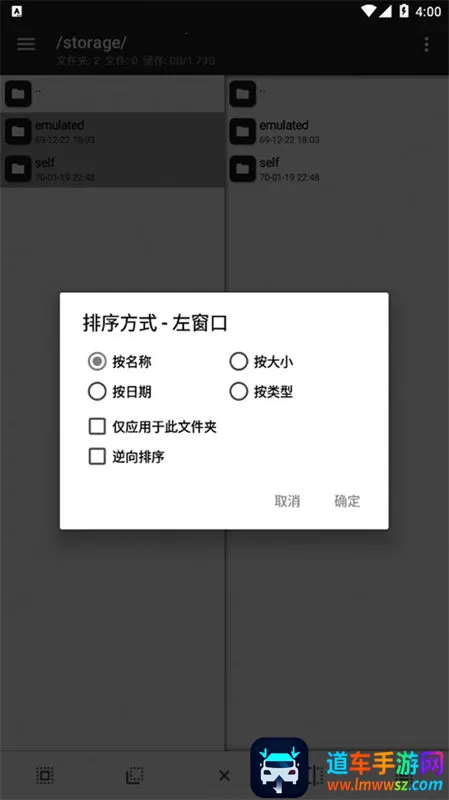Viewport: 449px width, 800px height.
Task: Confirm sorting with 确定
Action: click(x=347, y=501)
